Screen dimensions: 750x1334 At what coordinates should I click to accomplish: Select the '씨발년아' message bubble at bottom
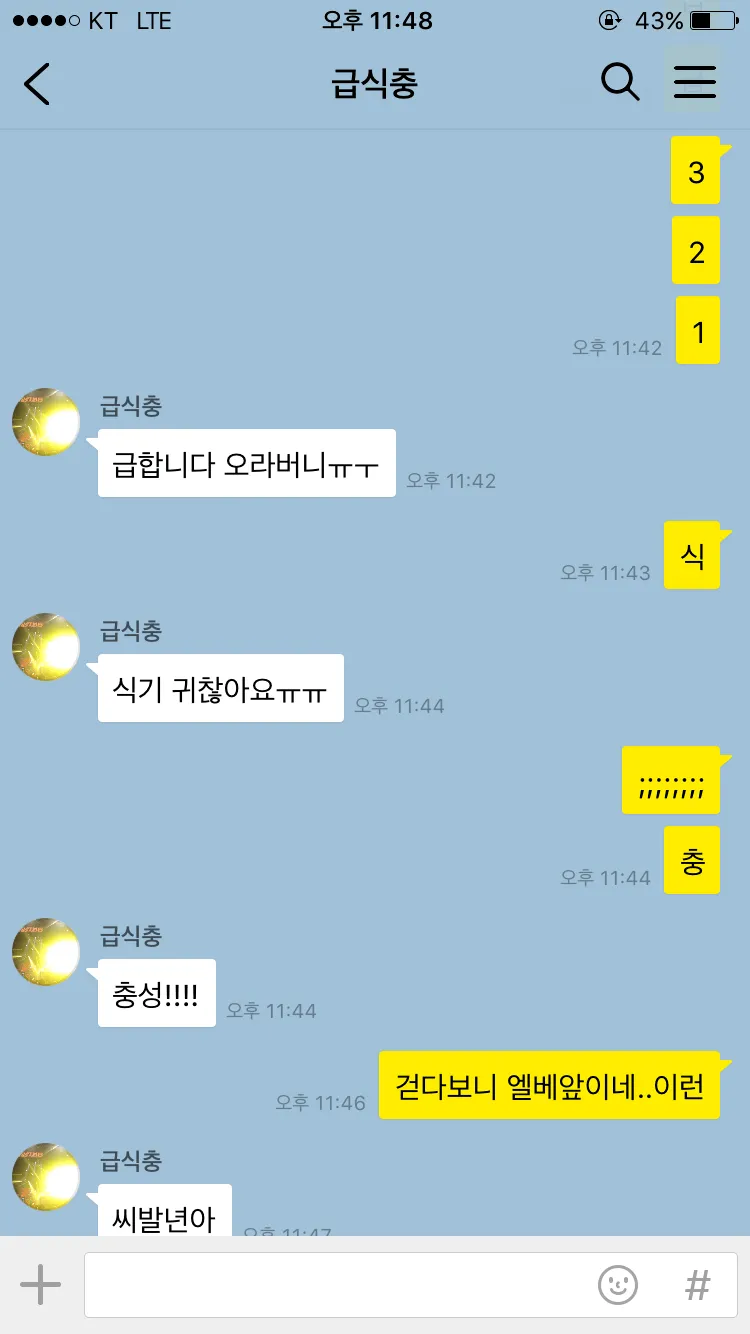(163, 1208)
